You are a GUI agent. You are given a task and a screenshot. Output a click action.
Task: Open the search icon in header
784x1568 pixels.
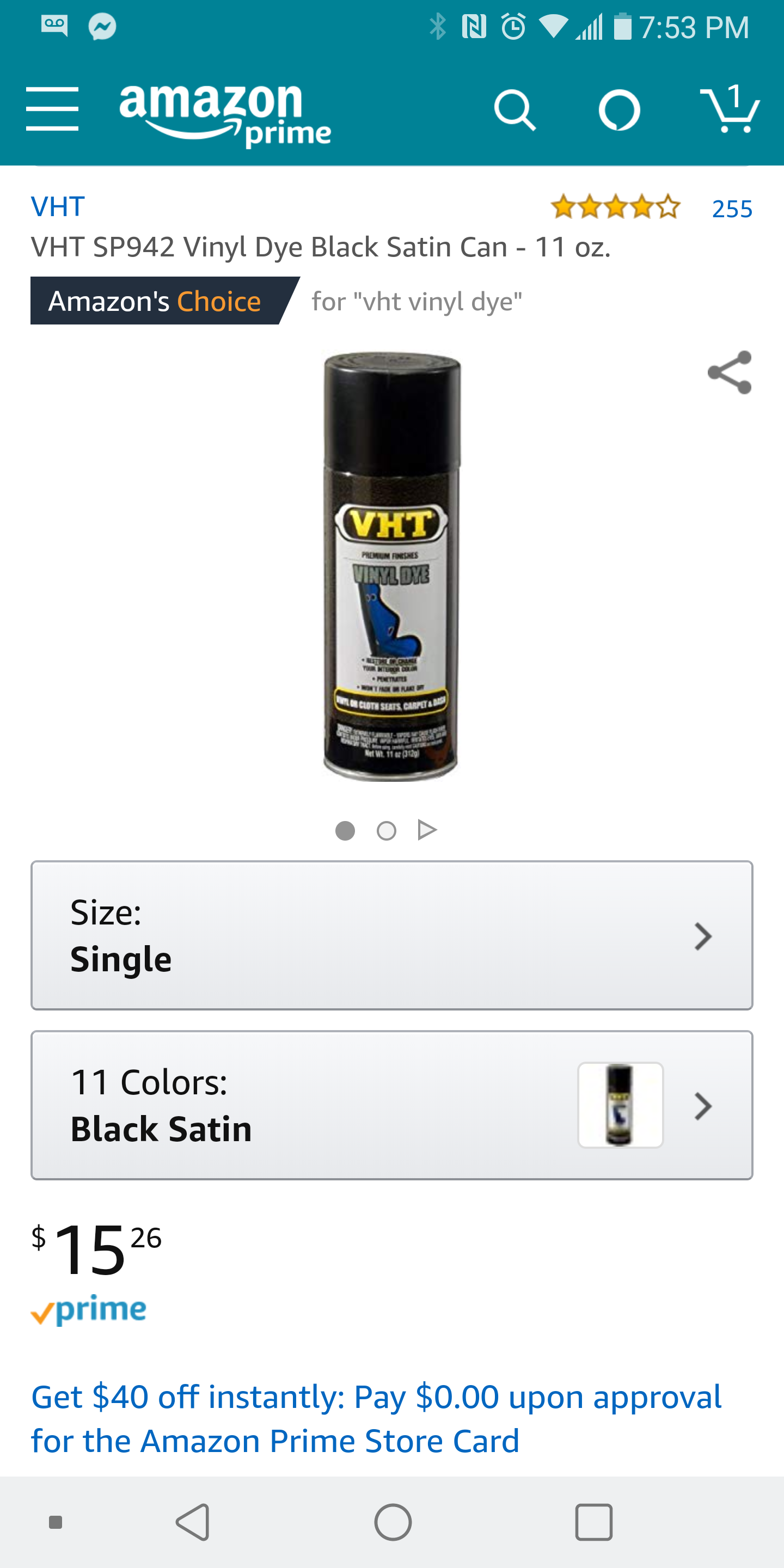pos(514,111)
